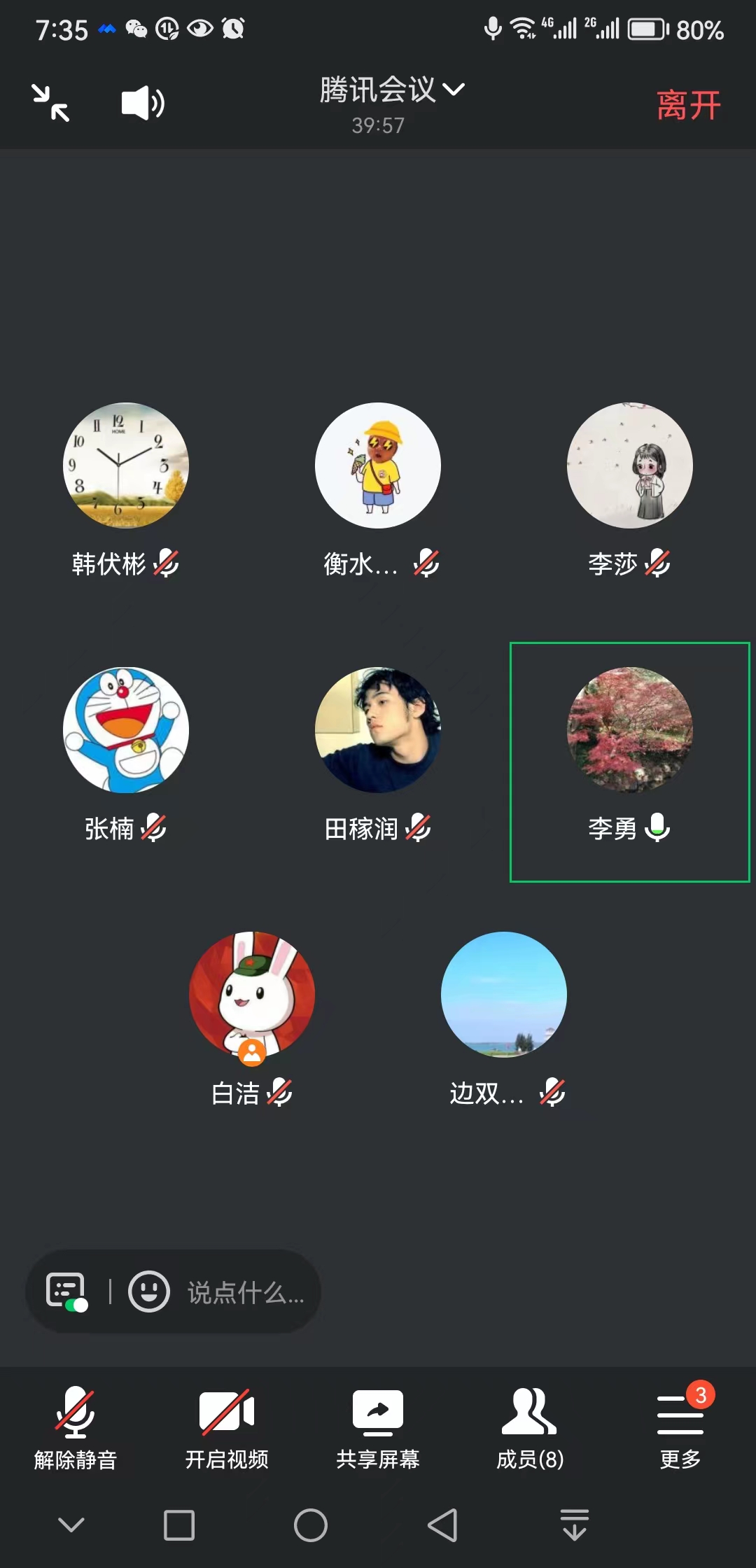756x1568 pixels.
Task: Select participant 田稼润's tile
Action: point(378,730)
